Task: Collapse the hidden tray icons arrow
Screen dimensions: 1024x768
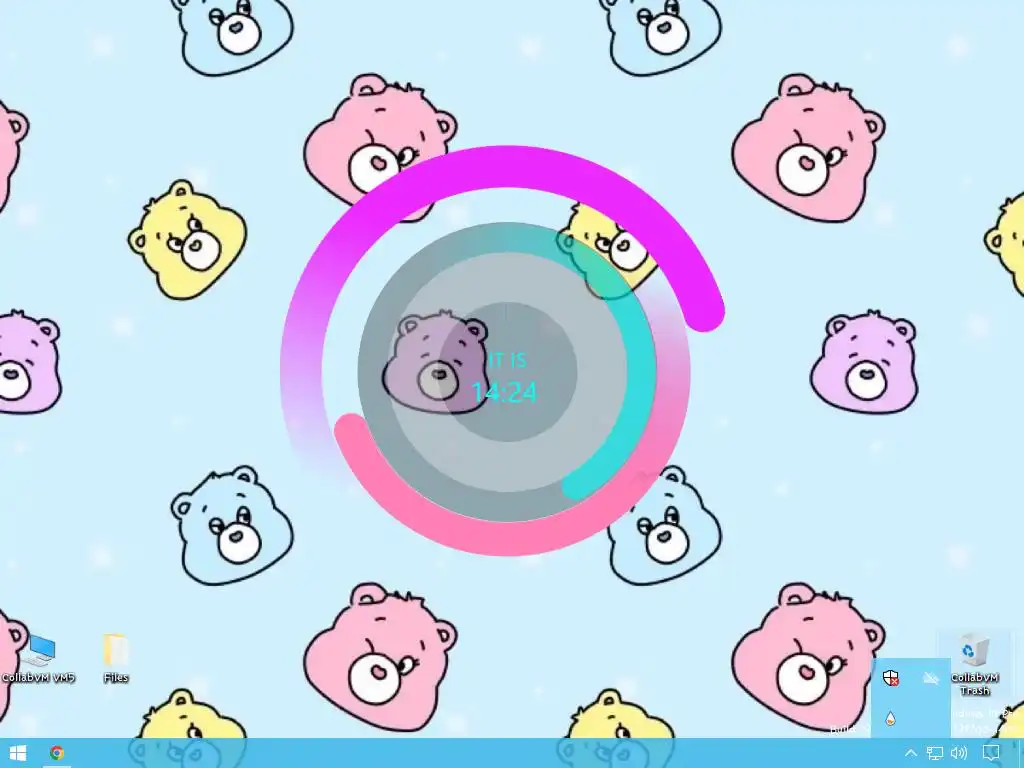Action: tap(910, 753)
